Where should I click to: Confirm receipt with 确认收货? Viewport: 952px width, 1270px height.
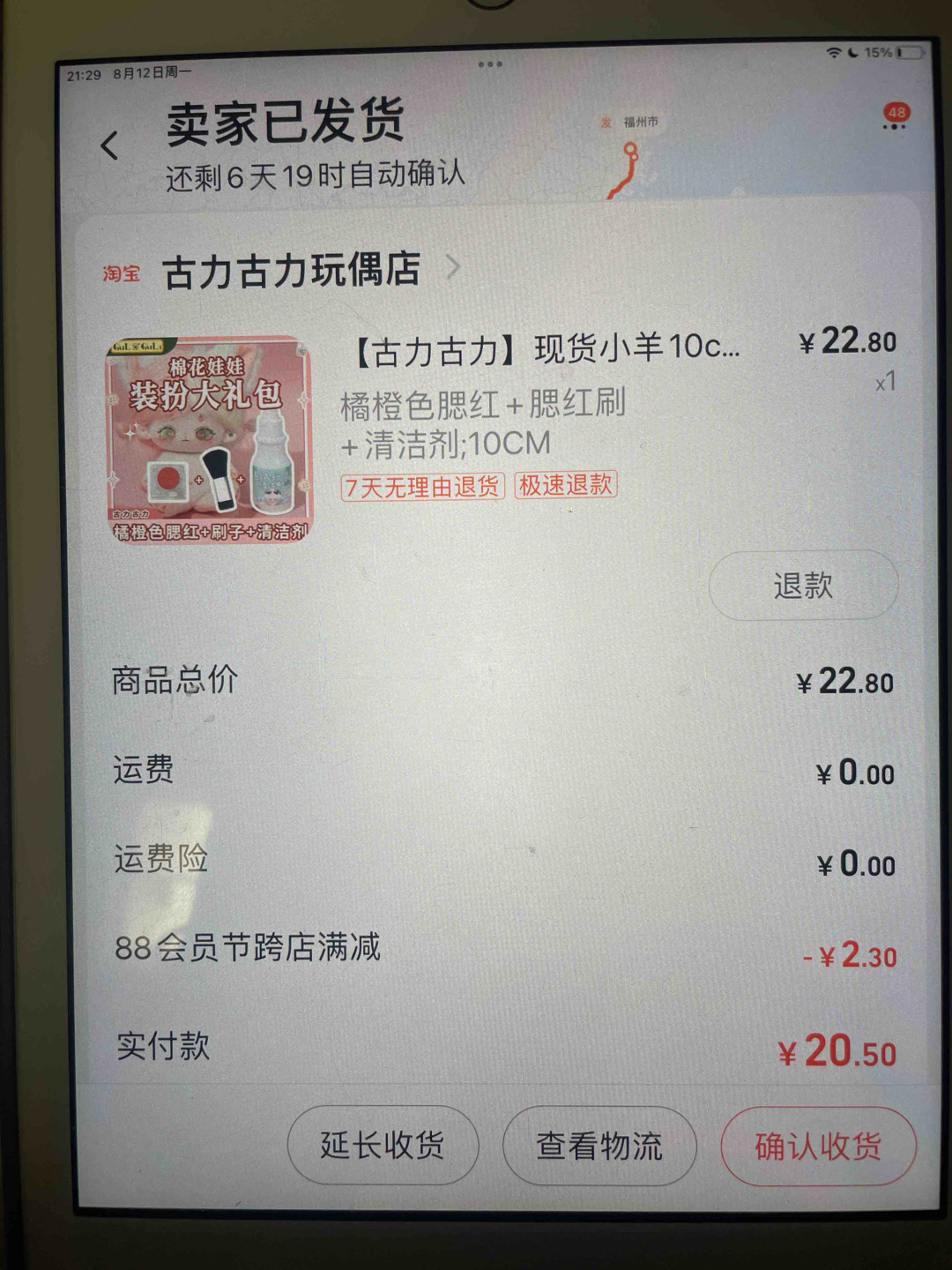(x=817, y=1147)
